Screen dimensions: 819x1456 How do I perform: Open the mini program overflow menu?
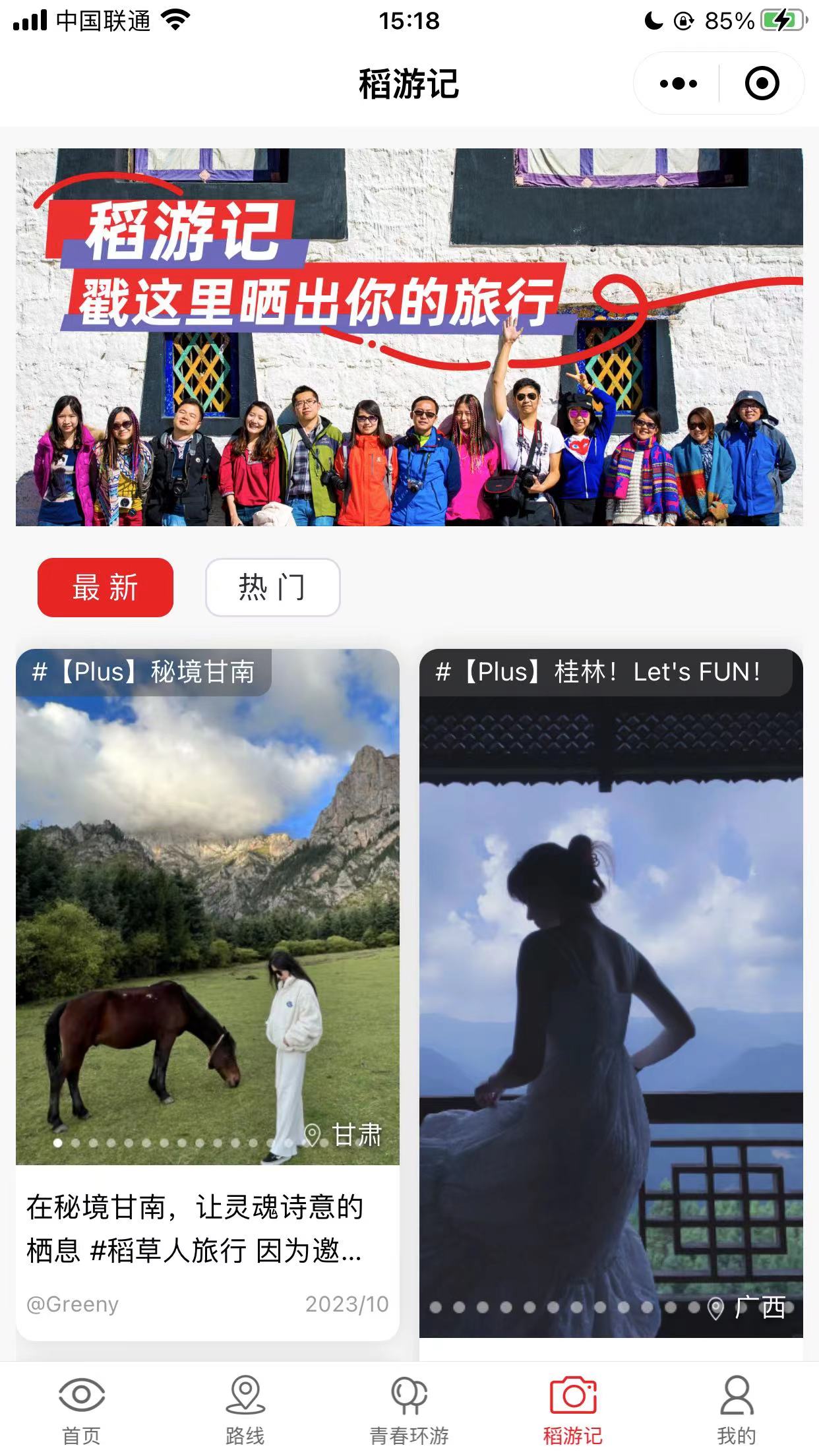678,84
